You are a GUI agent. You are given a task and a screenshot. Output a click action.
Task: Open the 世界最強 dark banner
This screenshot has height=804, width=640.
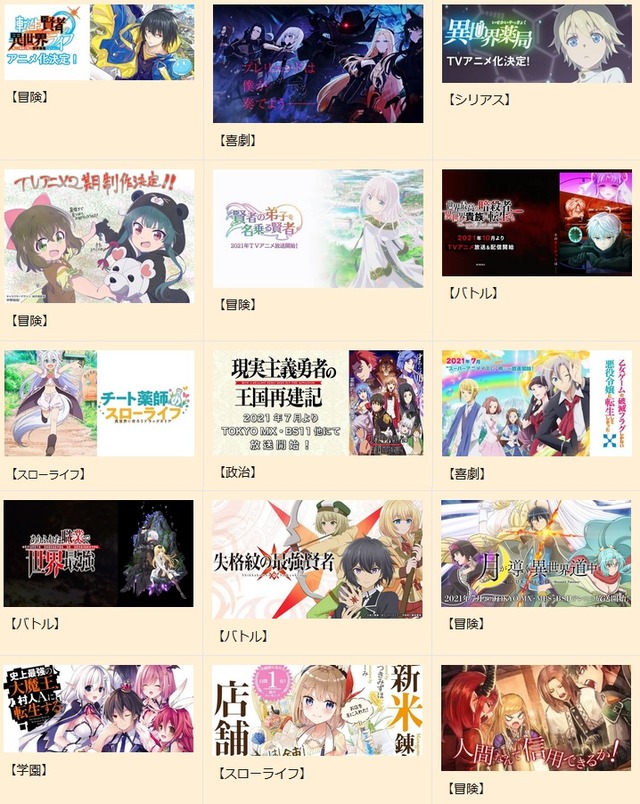[98, 553]
